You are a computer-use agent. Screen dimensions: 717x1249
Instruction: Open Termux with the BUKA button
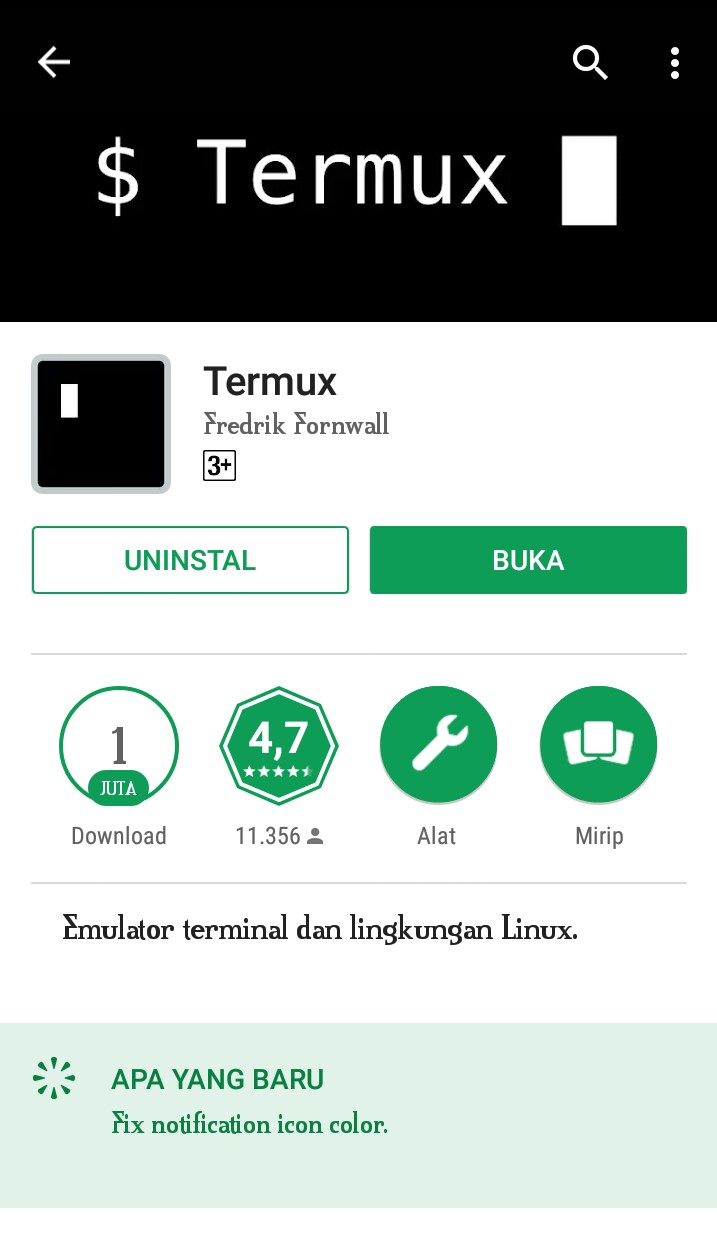coord(528,560)
